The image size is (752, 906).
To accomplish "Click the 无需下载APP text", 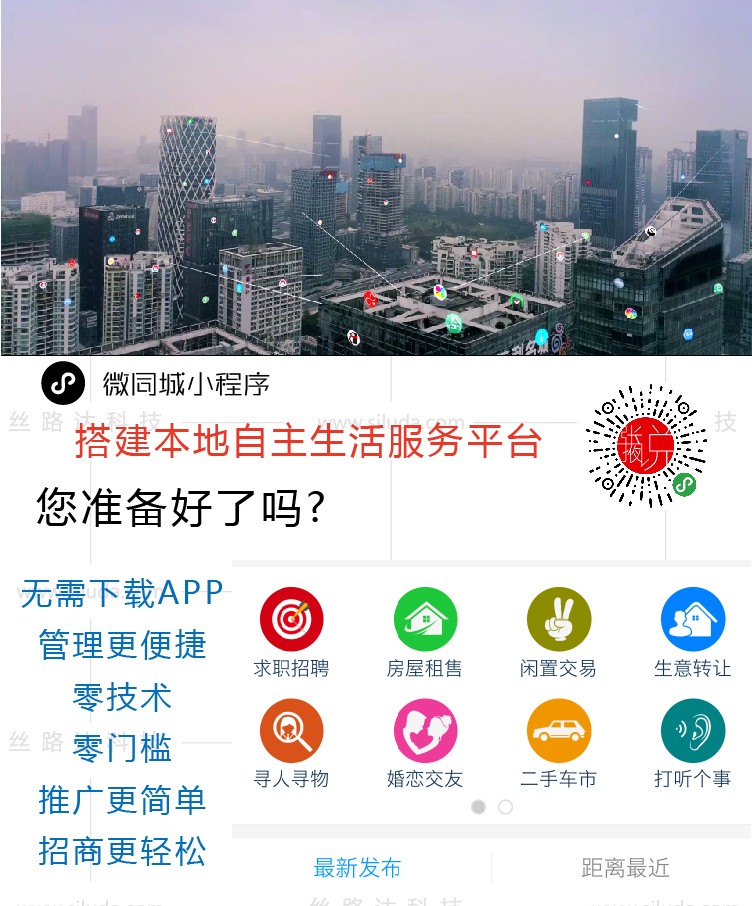I will (x=120, y=592).
